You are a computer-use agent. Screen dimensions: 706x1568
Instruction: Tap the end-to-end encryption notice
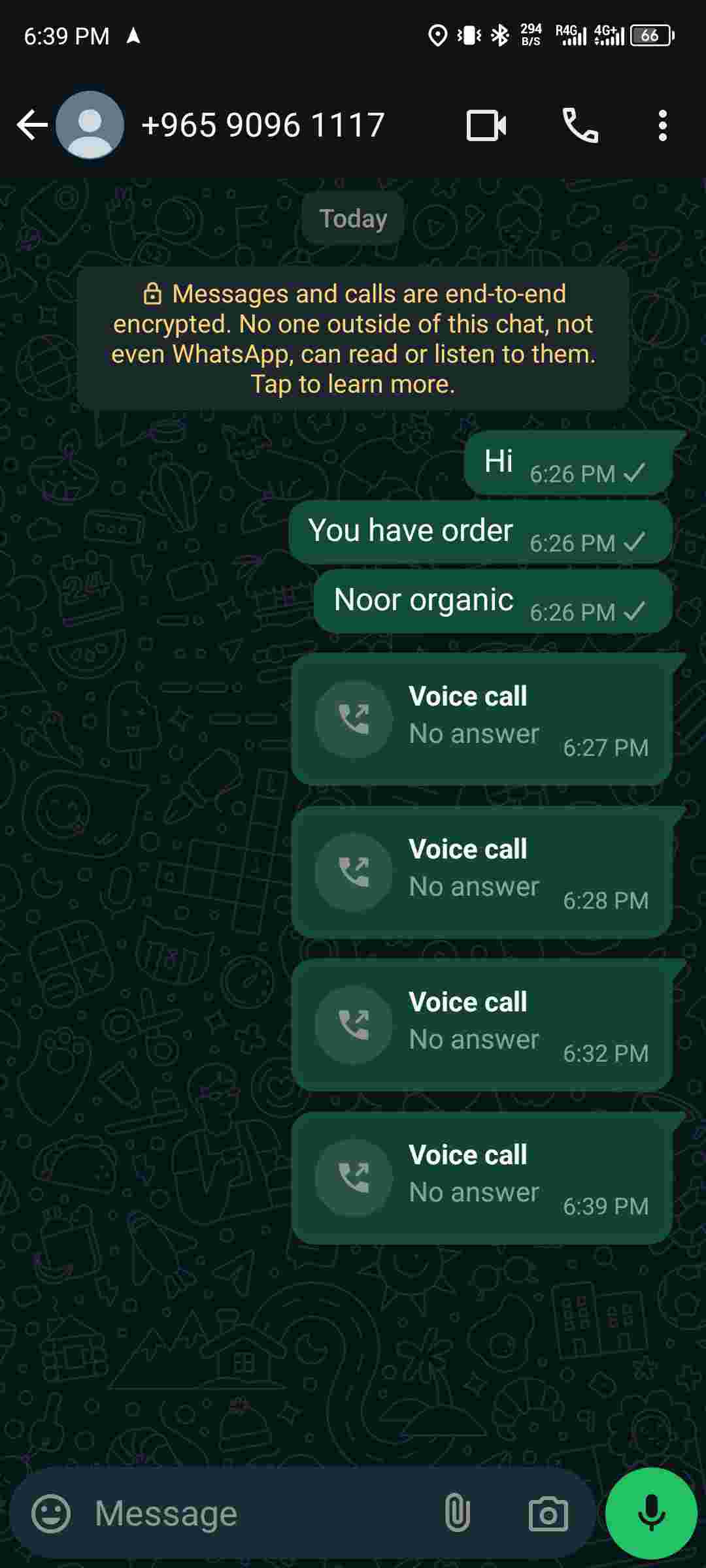[353, 338]
